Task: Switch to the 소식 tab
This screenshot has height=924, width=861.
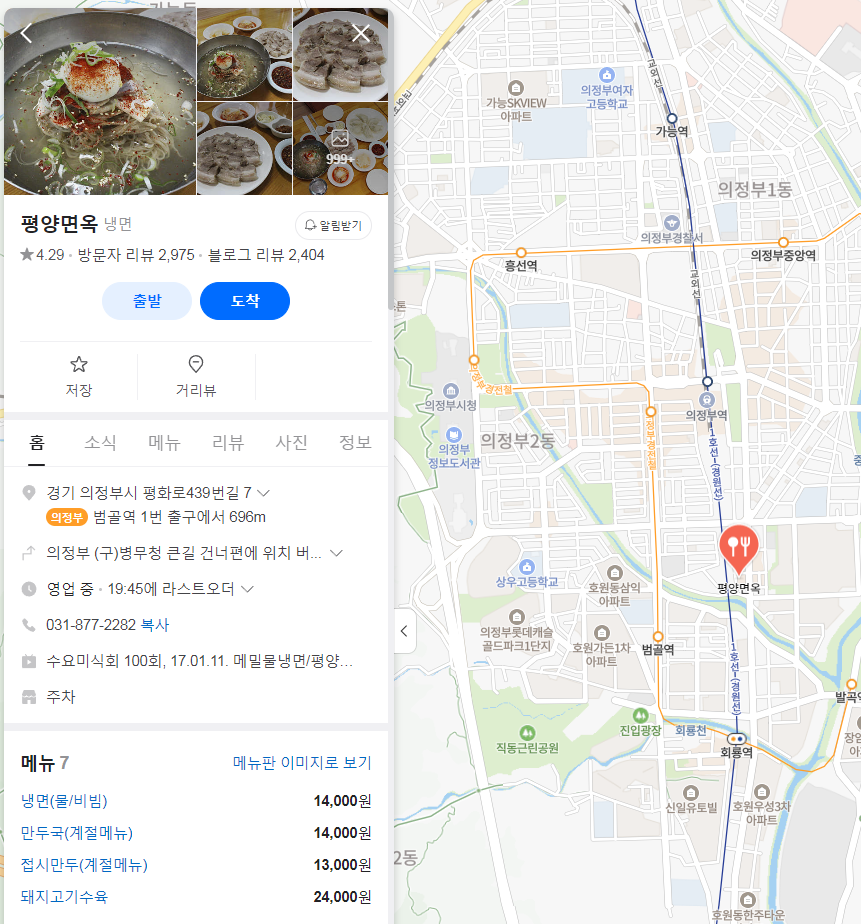Action: 100,443
